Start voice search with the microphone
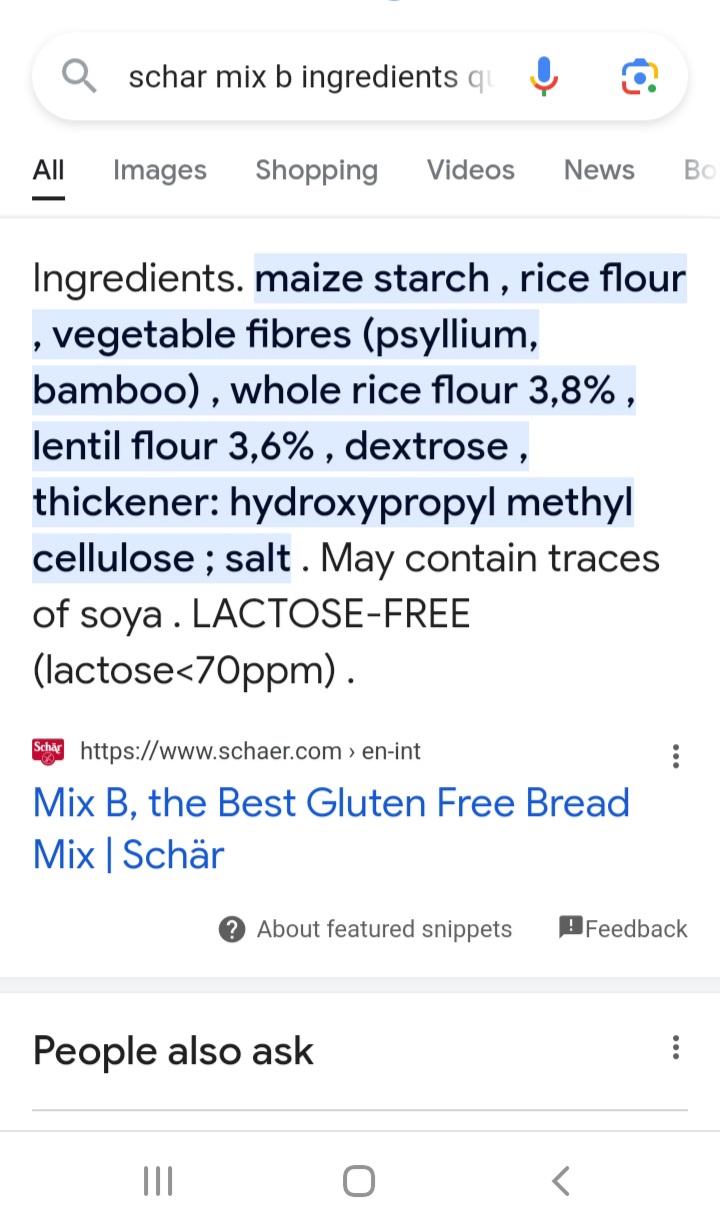This screenshot has width=720, height=1226. (x=543, y=77)
